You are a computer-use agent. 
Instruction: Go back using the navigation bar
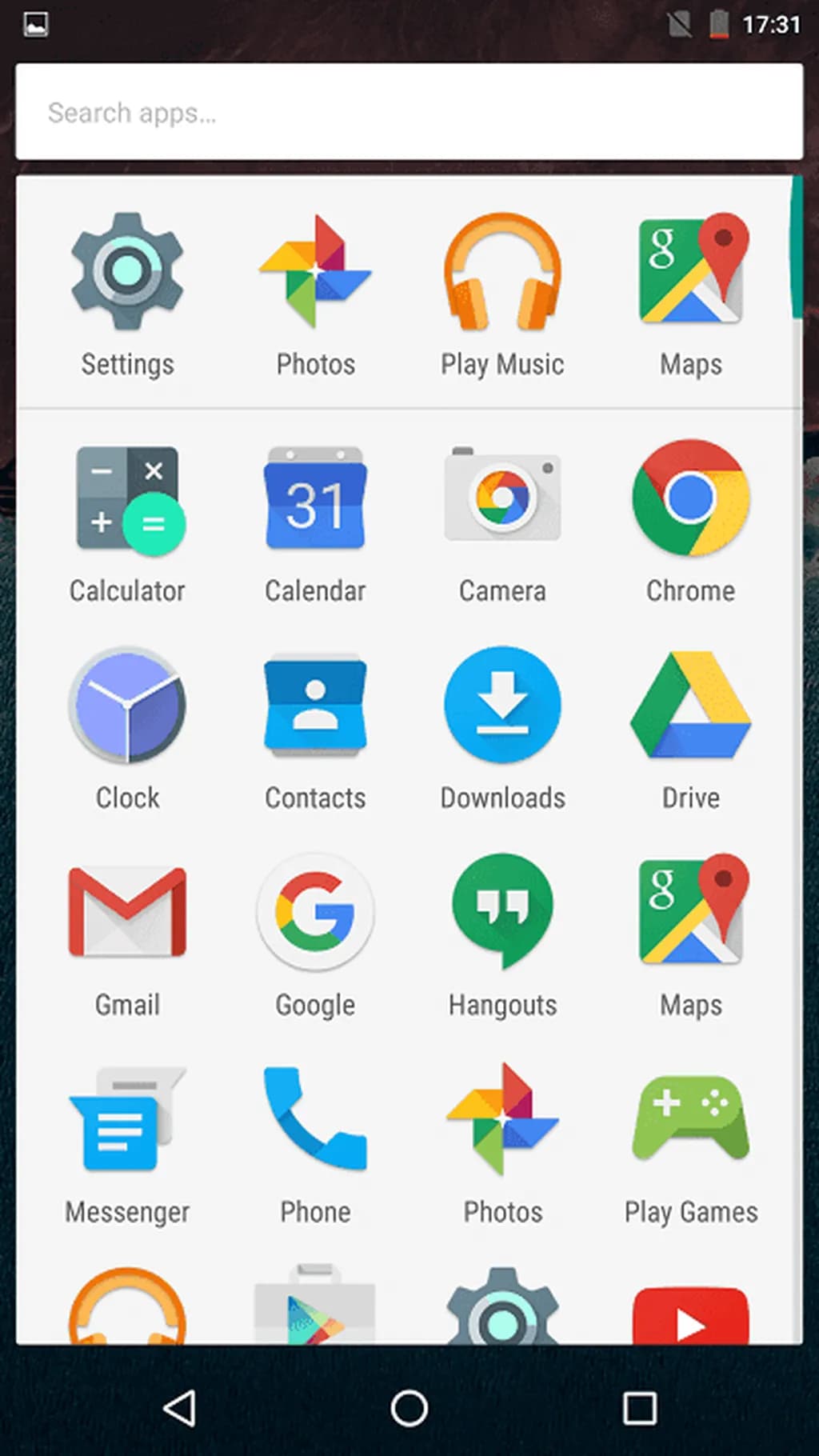(180, 1408)
